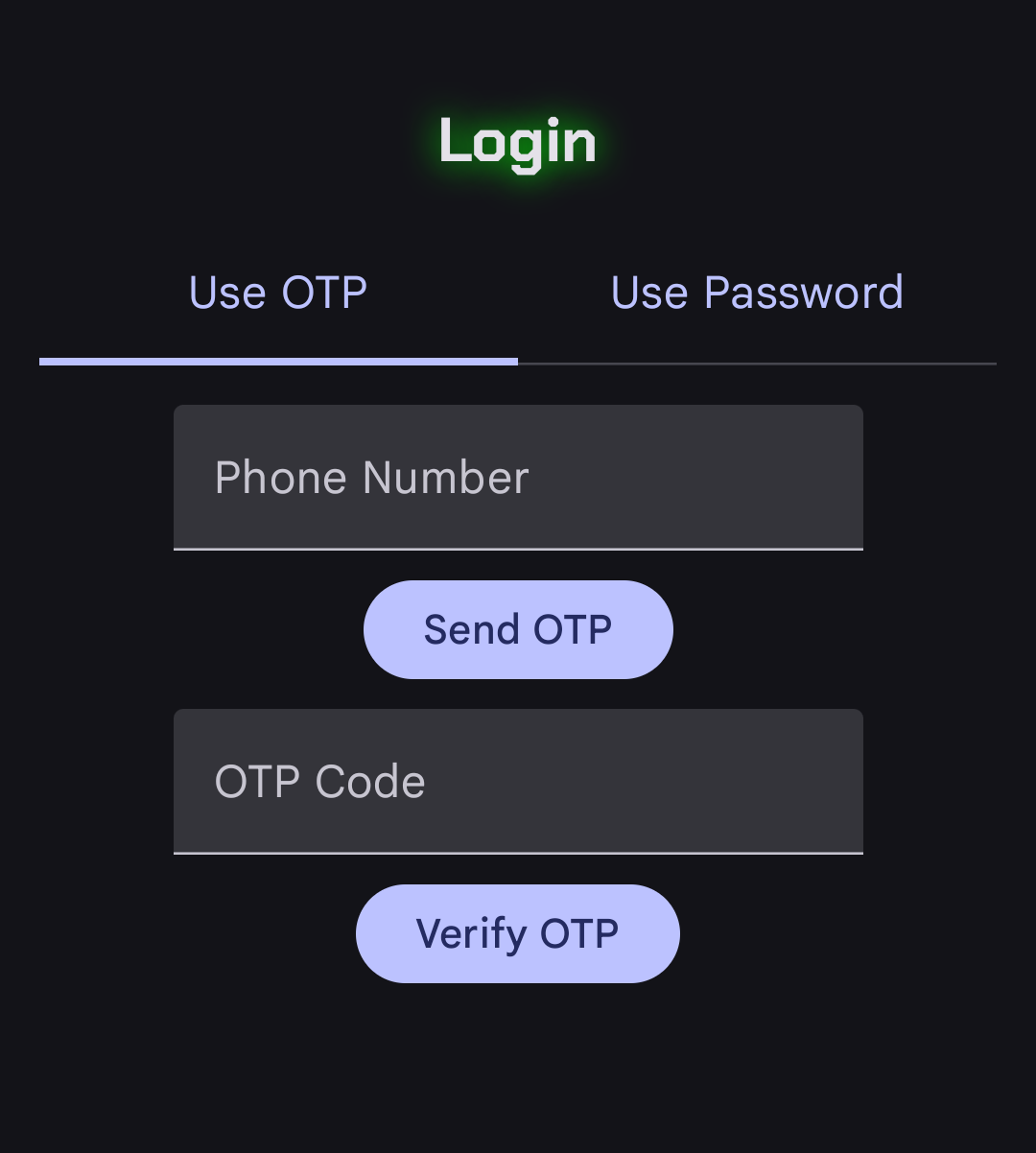Image resolution: width=1036 pixels, height=1153 pixels.
Task: Focus the Phone Number field
Action: 518,477
